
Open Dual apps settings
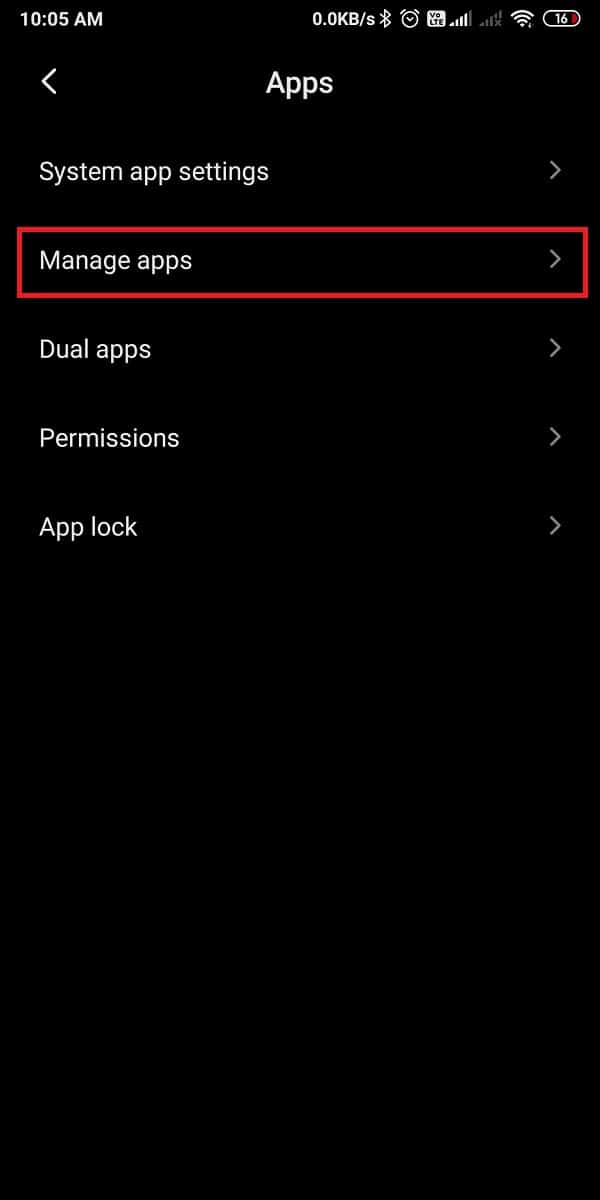[x=300, y=349]
